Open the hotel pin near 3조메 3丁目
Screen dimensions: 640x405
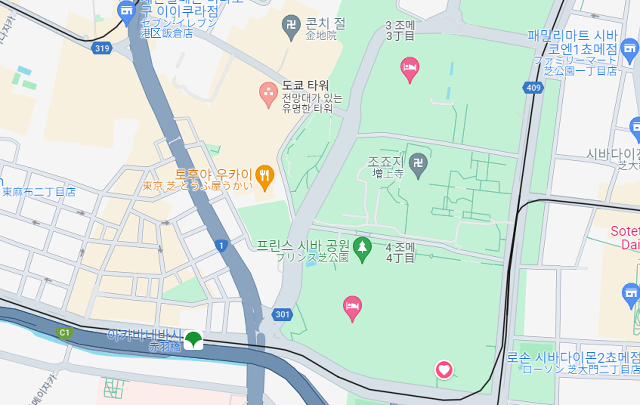pyautogui.click(x=409, y=69)
